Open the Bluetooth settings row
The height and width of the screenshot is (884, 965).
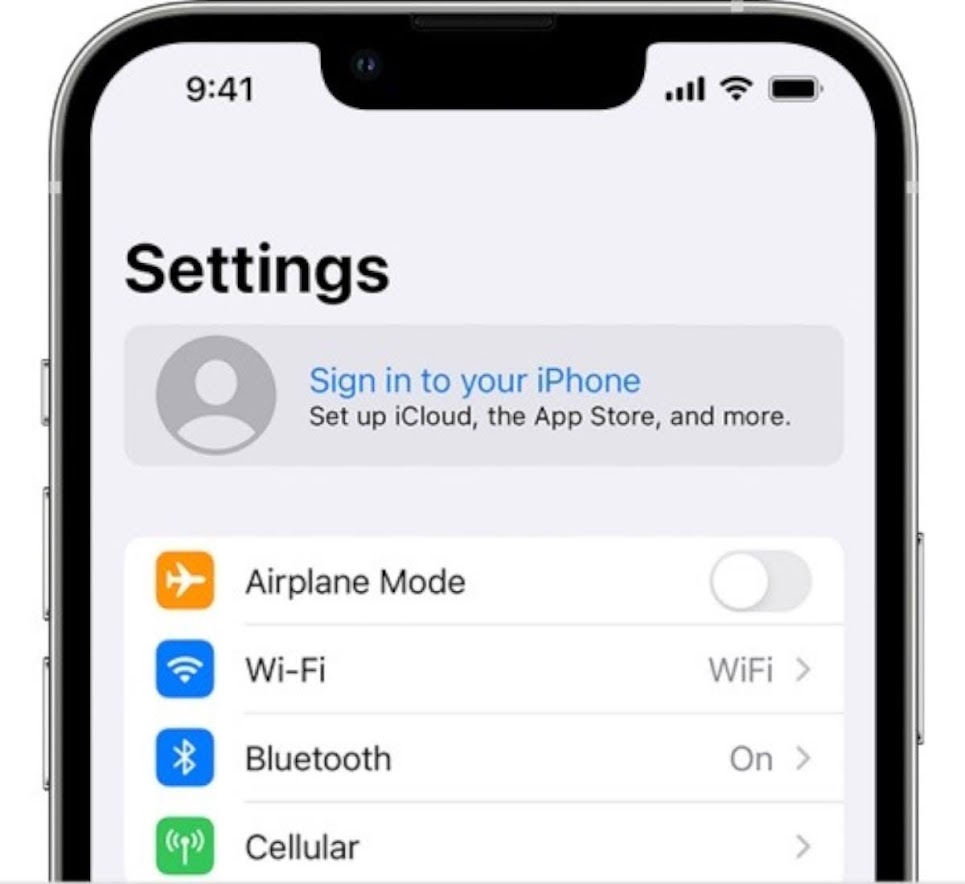coord(484,758)
